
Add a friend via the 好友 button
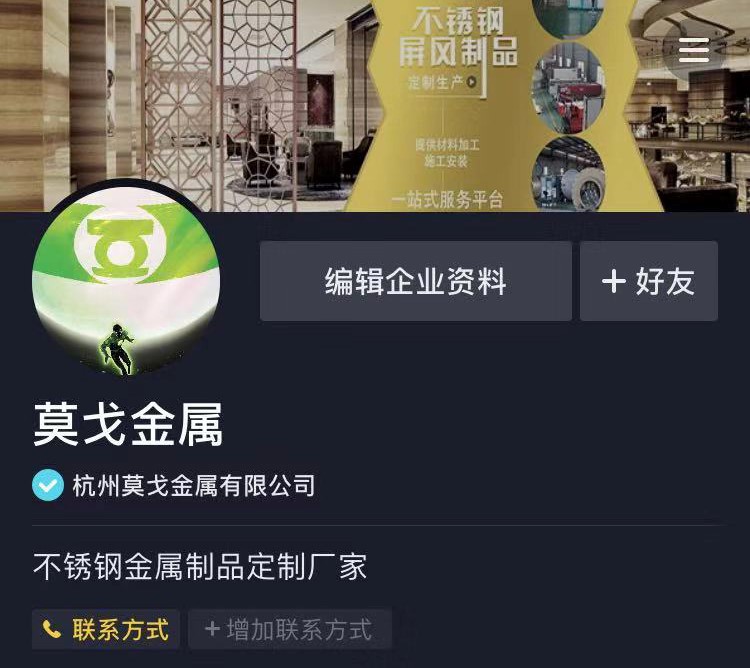(x=648, y=281)
